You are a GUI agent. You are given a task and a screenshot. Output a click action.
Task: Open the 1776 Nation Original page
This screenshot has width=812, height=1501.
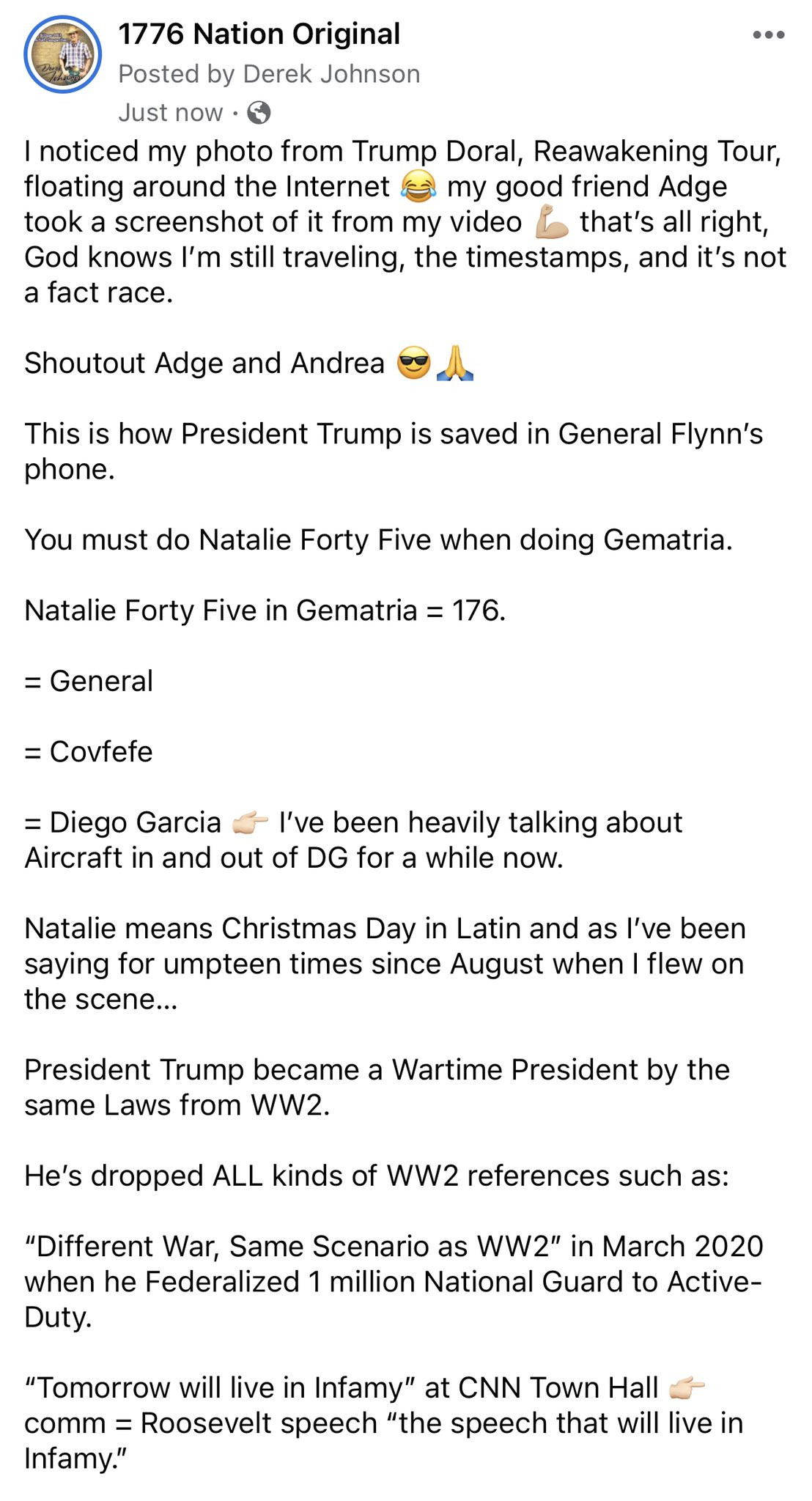[259, 34]
